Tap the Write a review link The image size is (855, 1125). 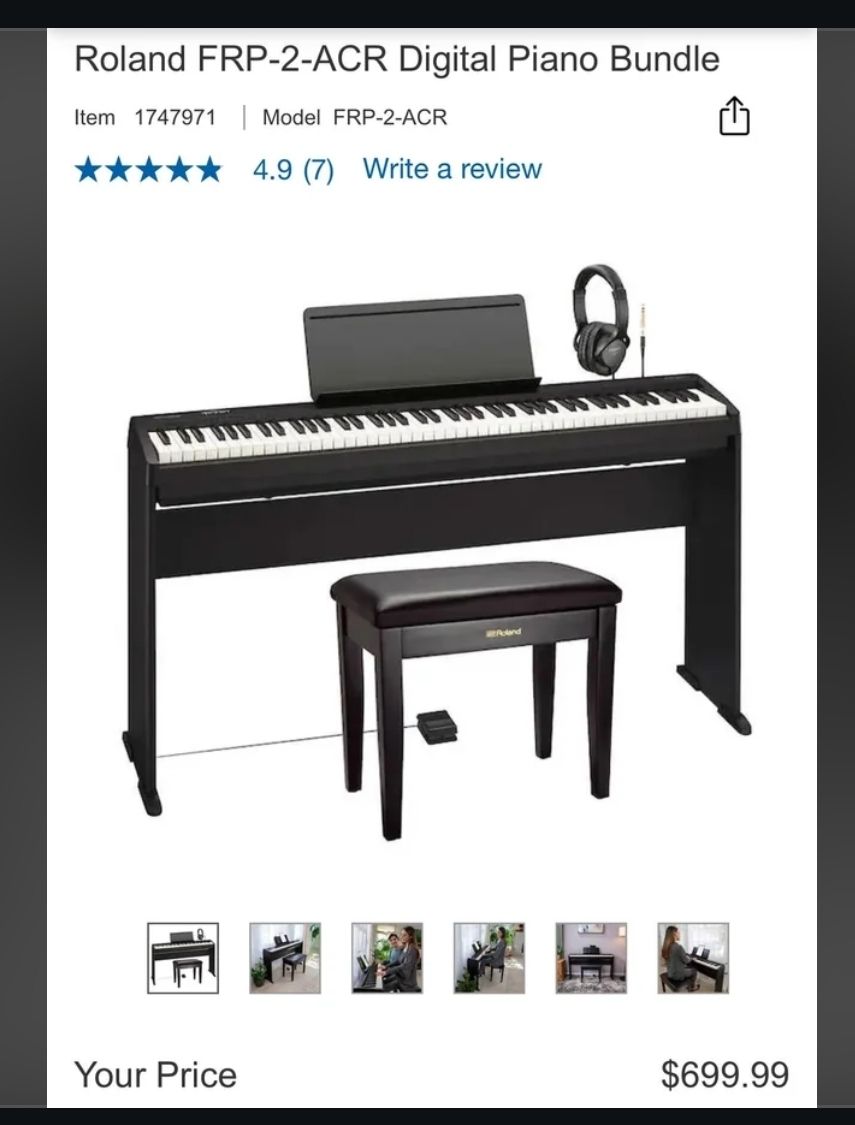(x=452, y=169)
